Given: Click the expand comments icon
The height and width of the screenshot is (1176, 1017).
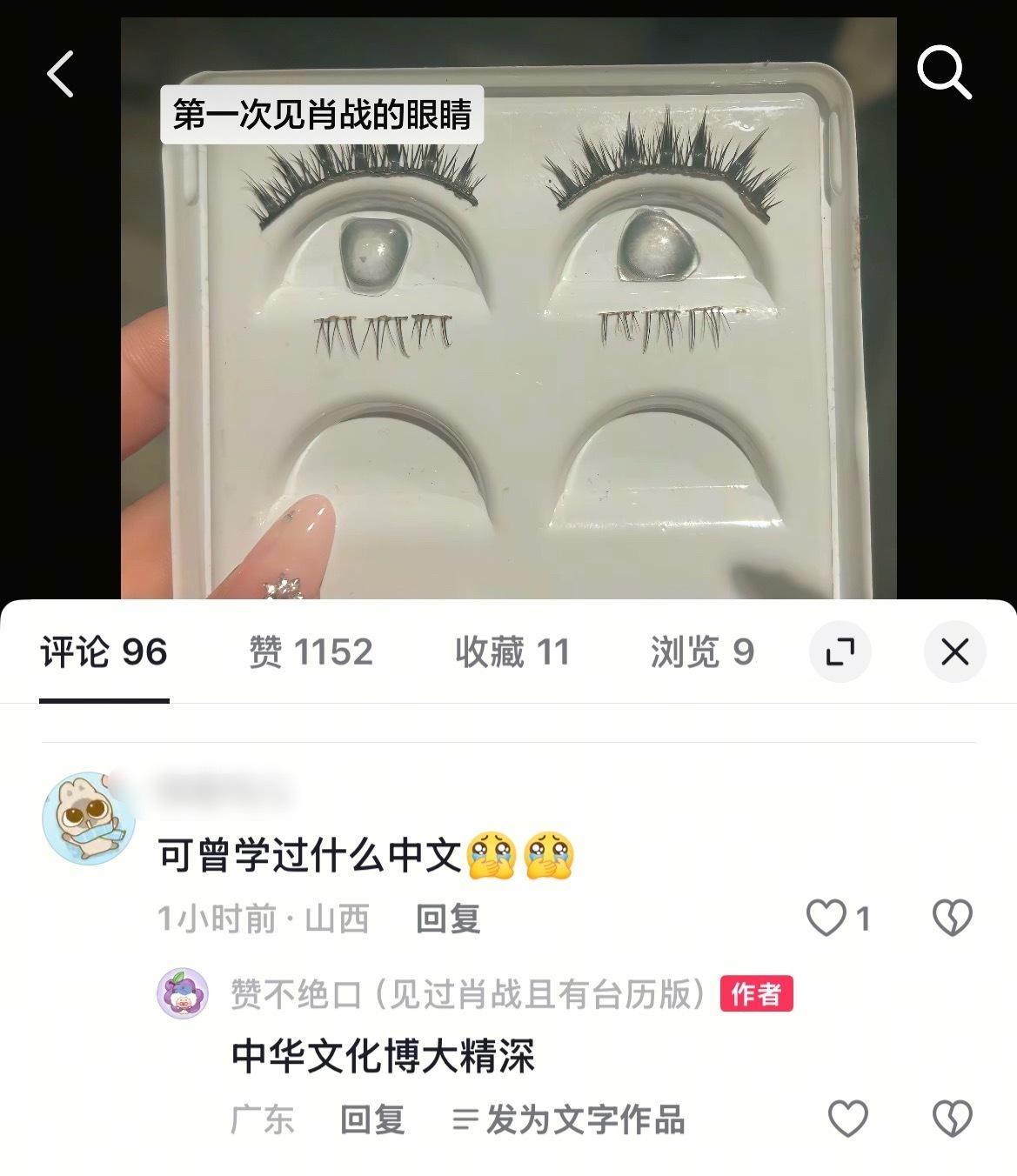Looking at the screenshot, I should [840, 651].
